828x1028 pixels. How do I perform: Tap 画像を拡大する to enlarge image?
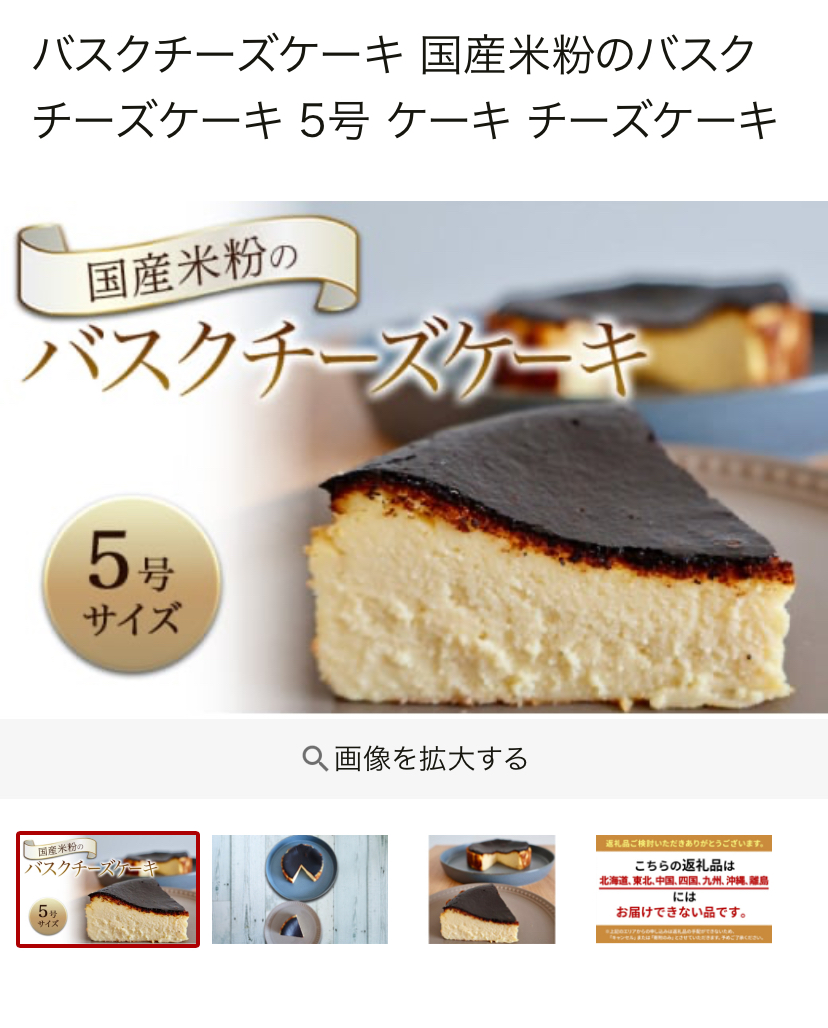pyautogui.click(x=414, y=759)
